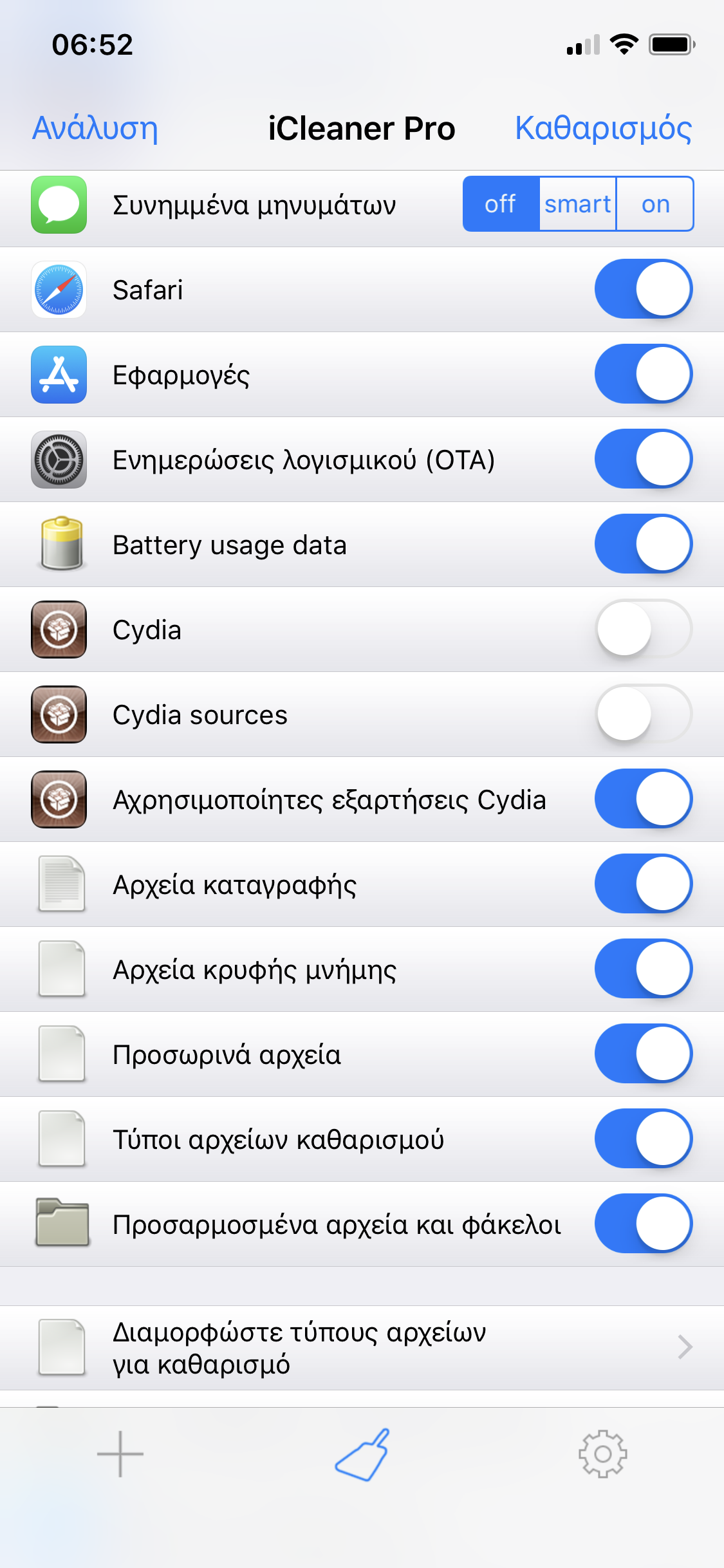
Task: Select off for Συνημμένα μηνυμάτων
Action: [x=501, y=204]
